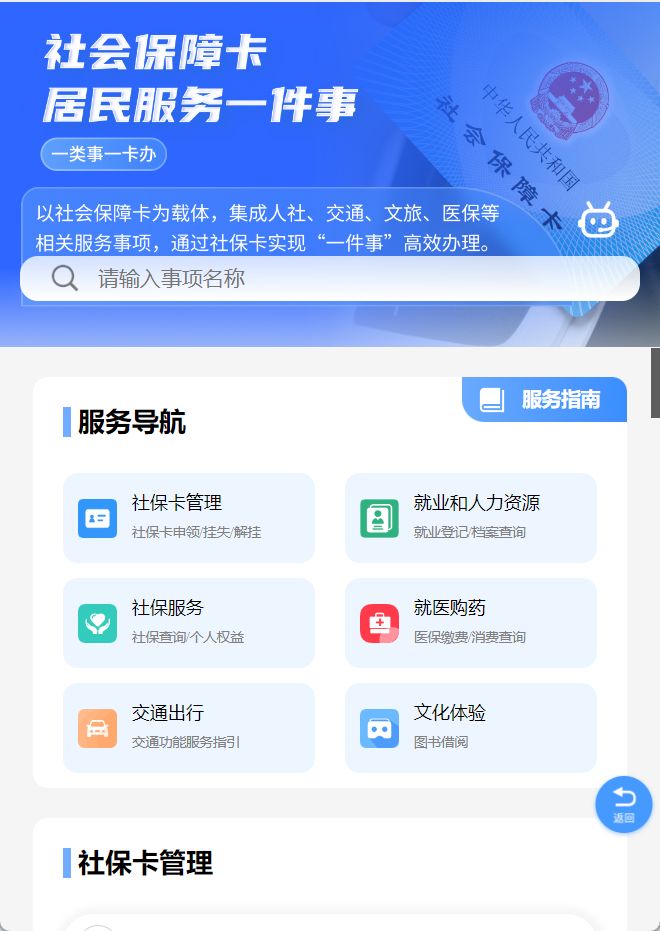Go to 交通出行 transport services
The image size is (660, 931).
(188, 727)
